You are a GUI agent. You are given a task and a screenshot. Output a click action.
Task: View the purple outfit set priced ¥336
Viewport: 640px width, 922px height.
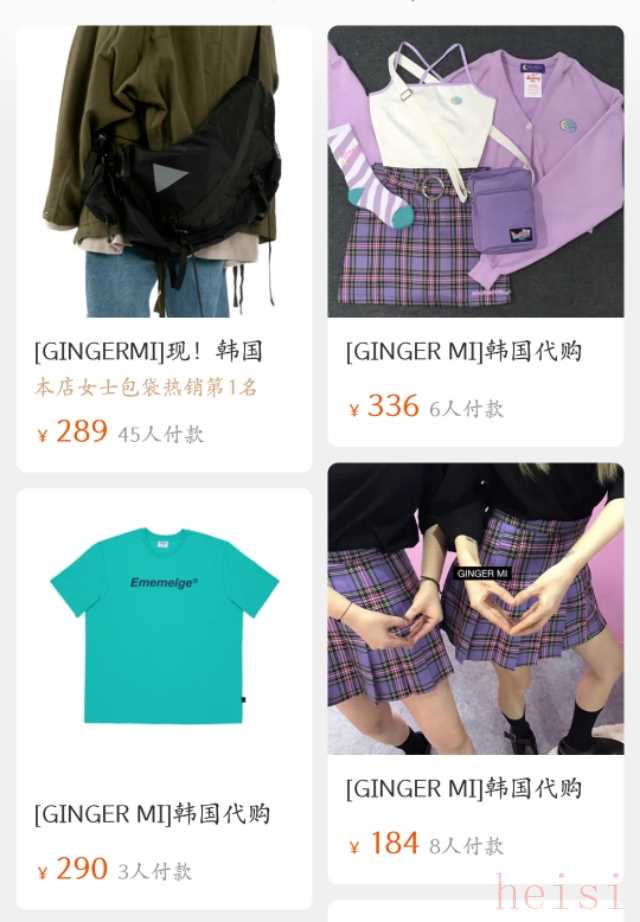click(x=475, y=172)
